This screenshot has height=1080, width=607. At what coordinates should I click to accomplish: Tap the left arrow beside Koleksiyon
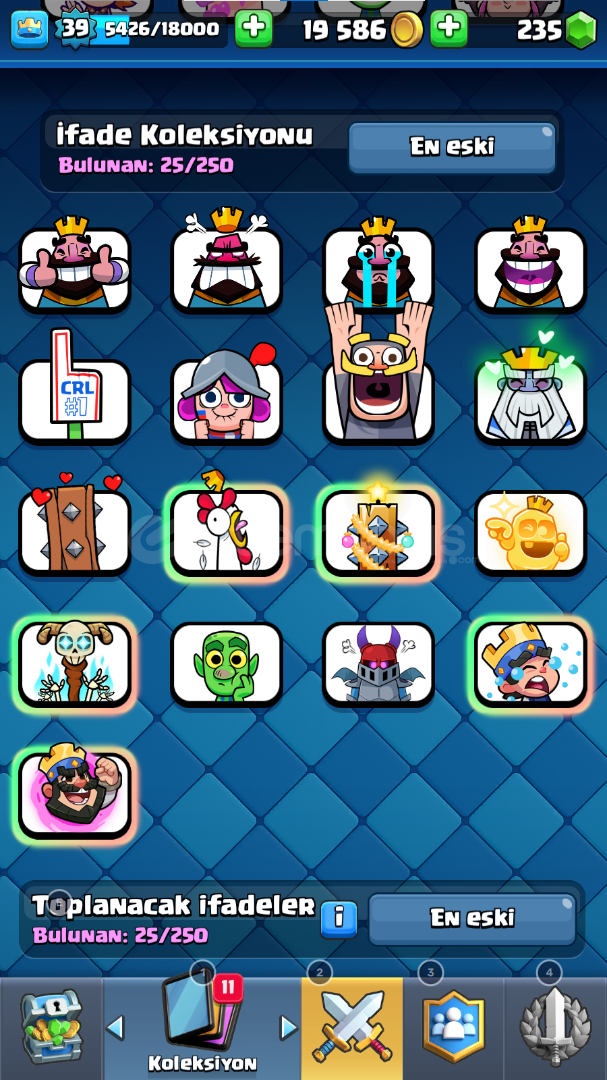(116, 1027)
